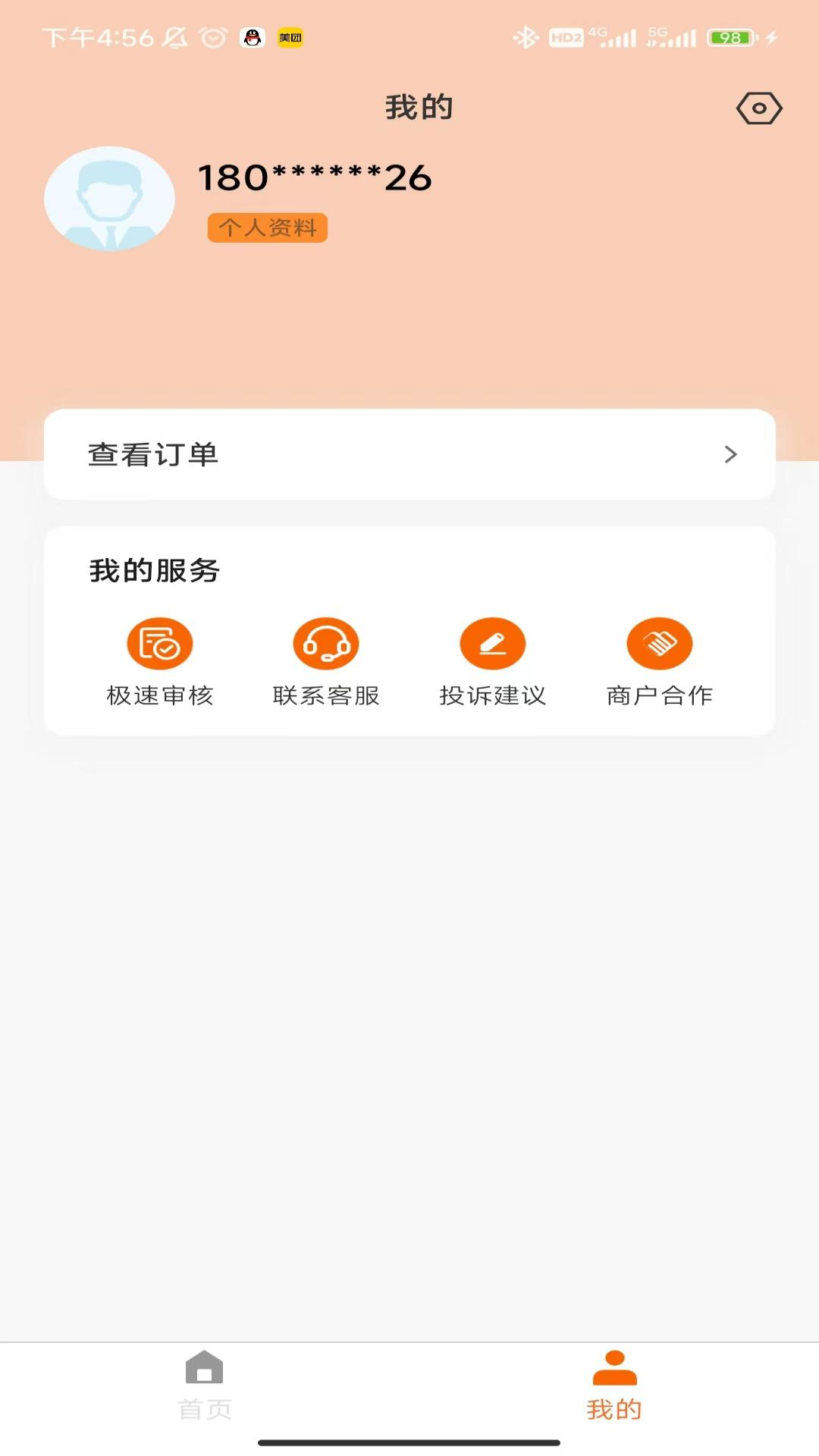The width and height of the screenshot is (819, 1456).
Task: Tap the 联系客服 headset icon
Action: [327, 642]
